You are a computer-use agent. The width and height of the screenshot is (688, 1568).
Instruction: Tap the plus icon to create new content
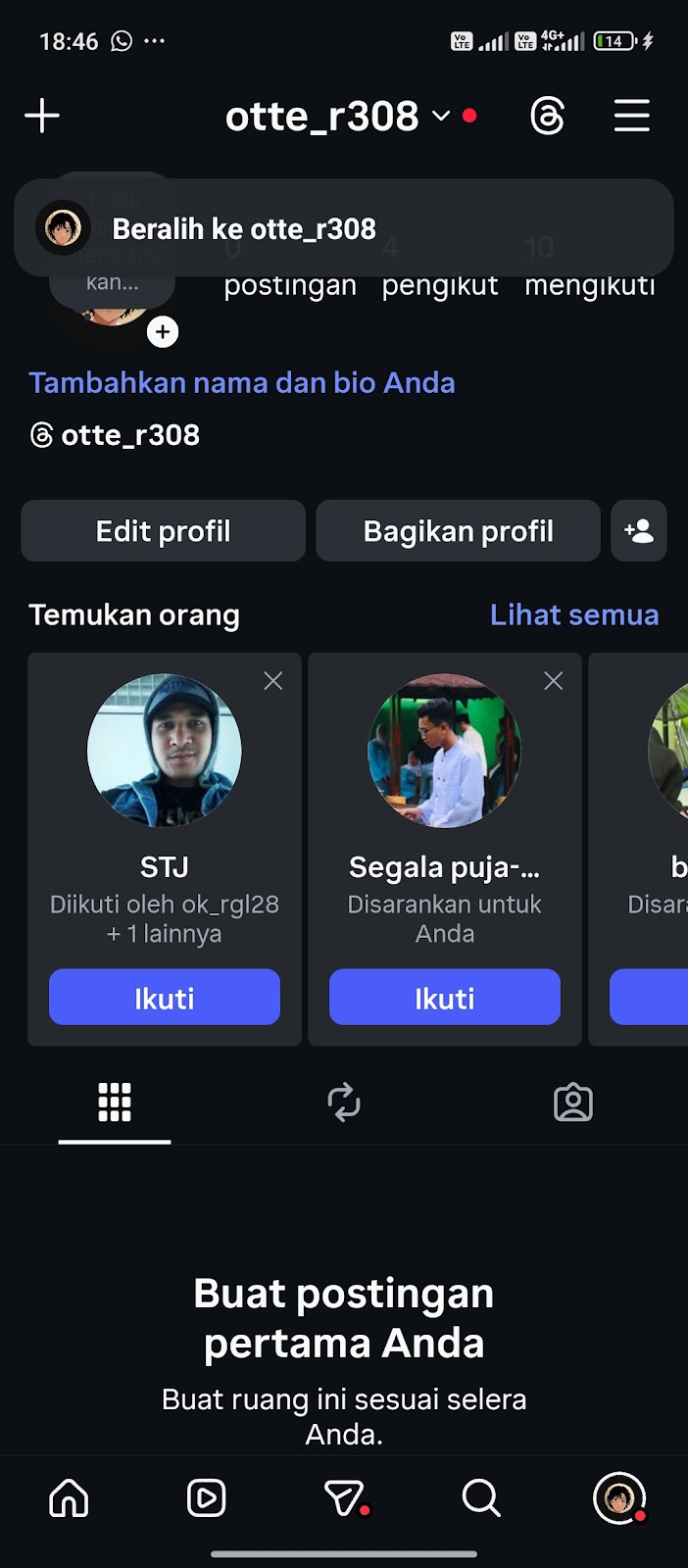click(x=42, y=116)
